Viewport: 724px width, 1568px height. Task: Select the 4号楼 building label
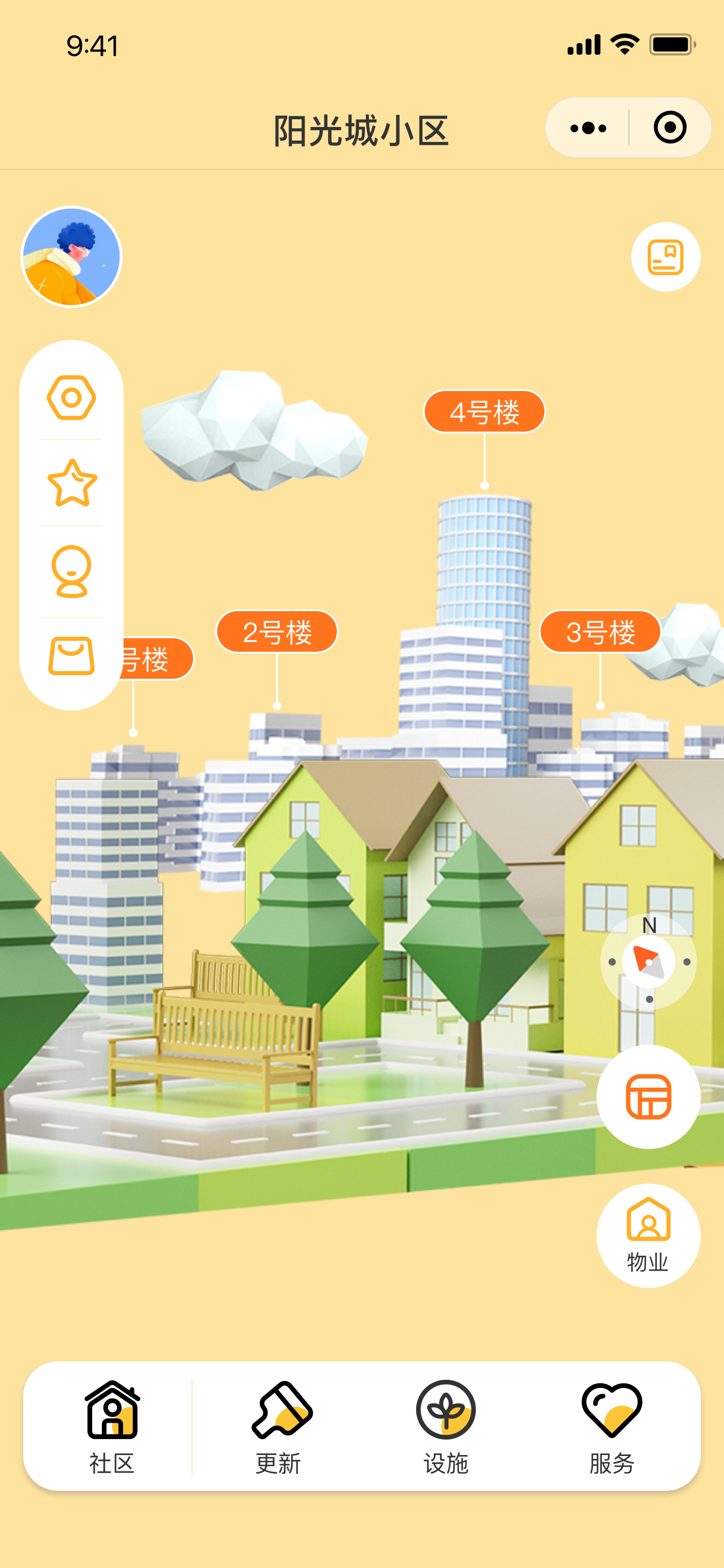point(484,412)
